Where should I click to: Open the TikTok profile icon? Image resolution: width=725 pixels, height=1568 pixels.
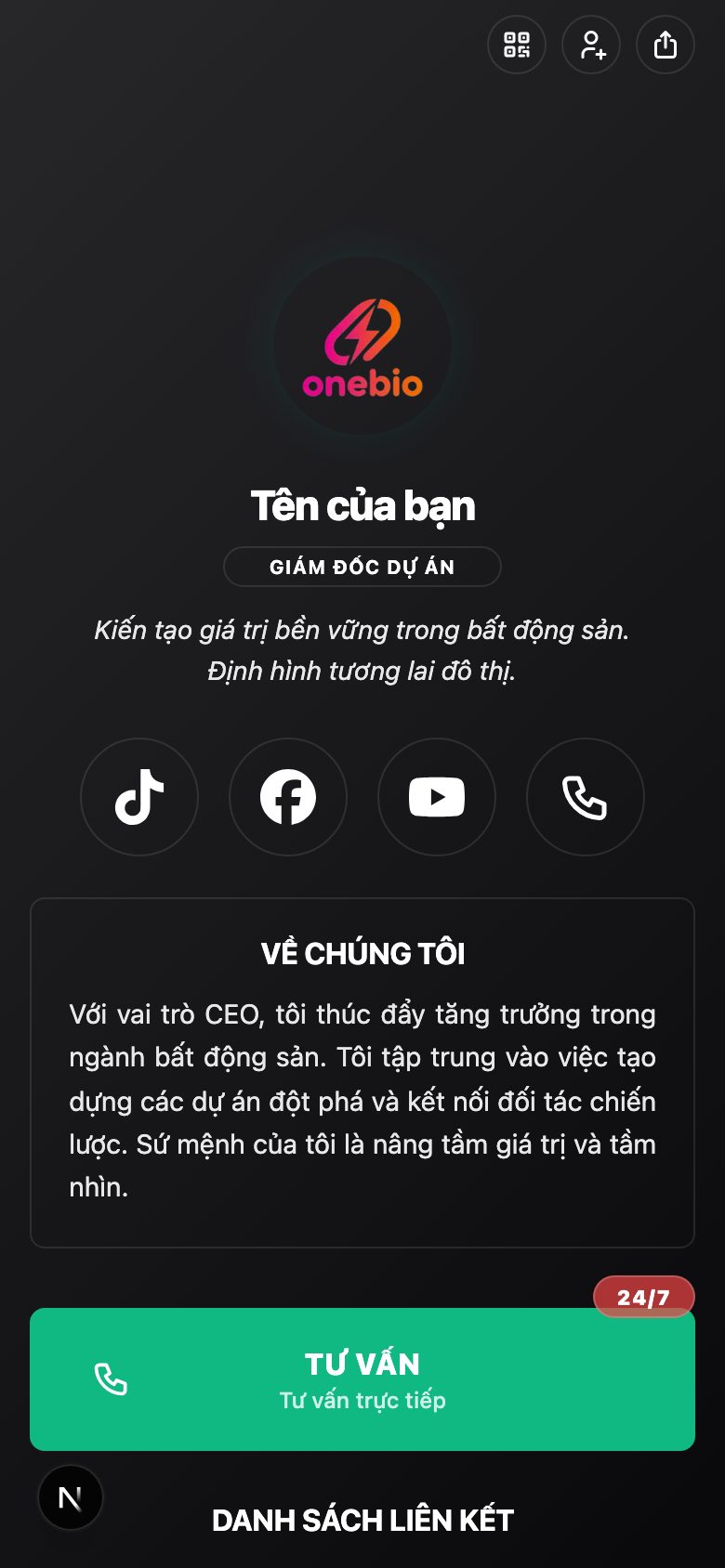pos(139,797)
